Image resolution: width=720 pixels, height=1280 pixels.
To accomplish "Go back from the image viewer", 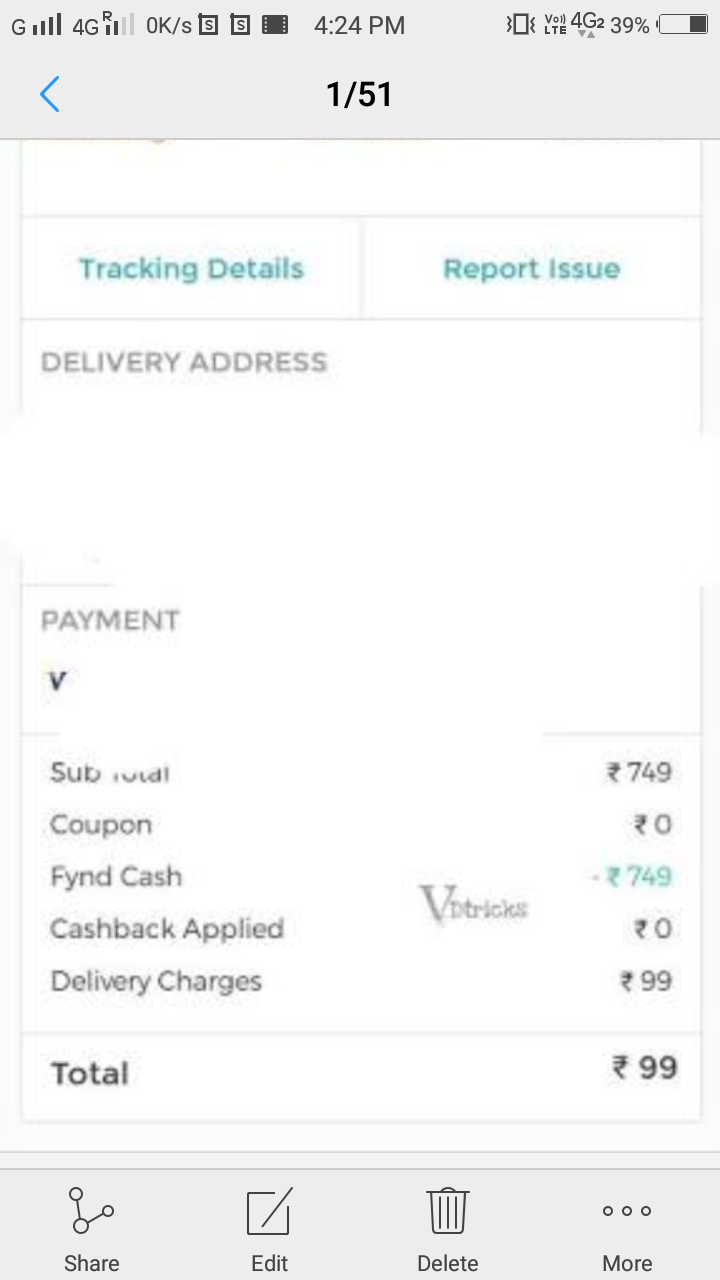I will coord(50,94).
